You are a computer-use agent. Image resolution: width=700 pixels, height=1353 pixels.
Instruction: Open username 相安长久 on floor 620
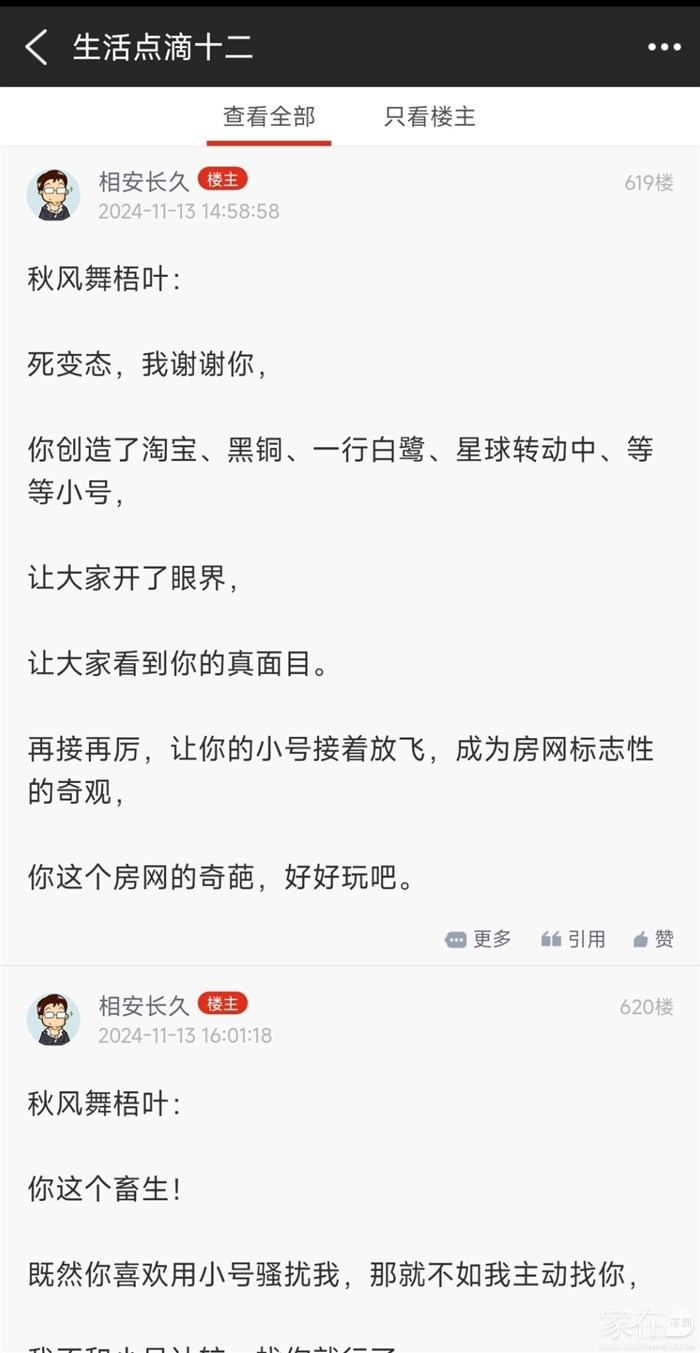(143, 1006)
